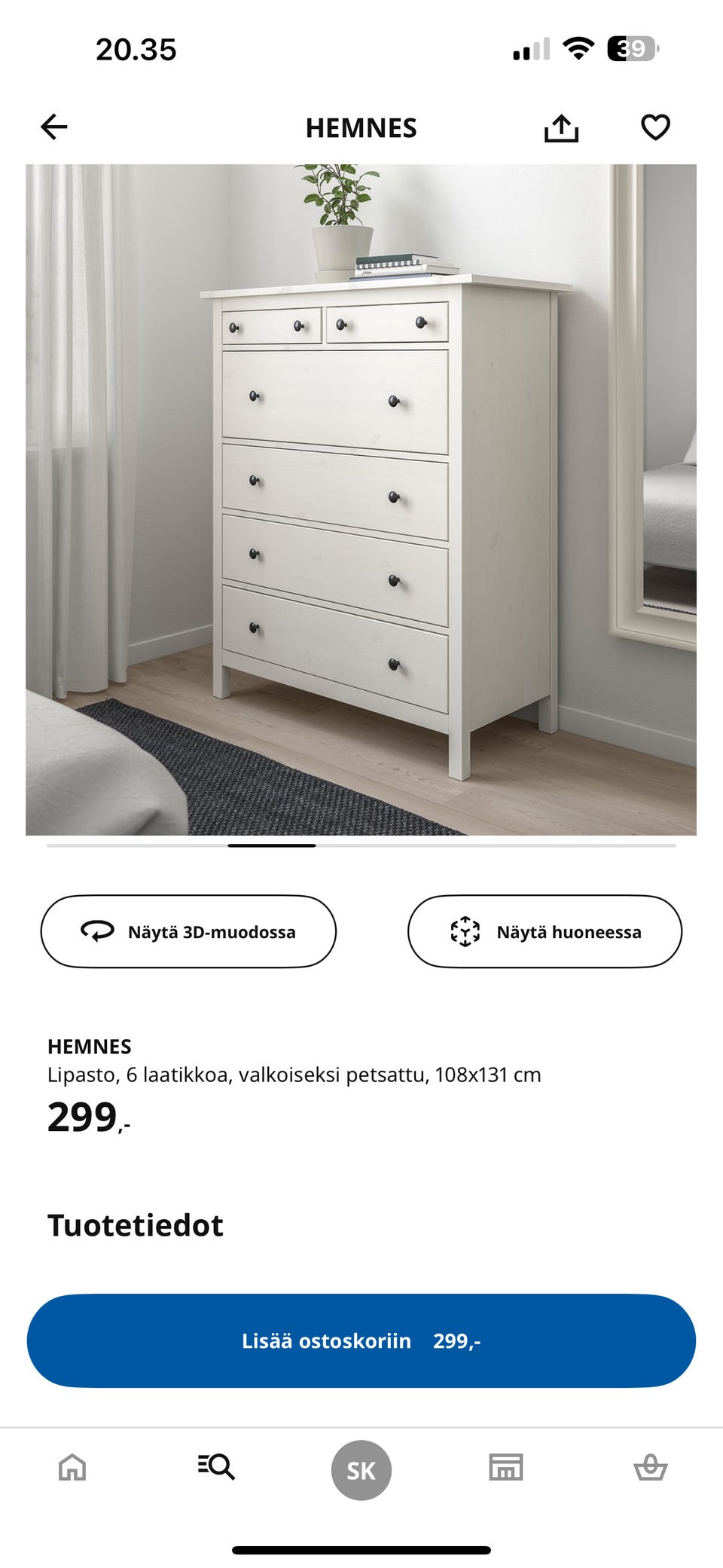
Task: Tap the product description text
Action: click(x=295, y=1075)
